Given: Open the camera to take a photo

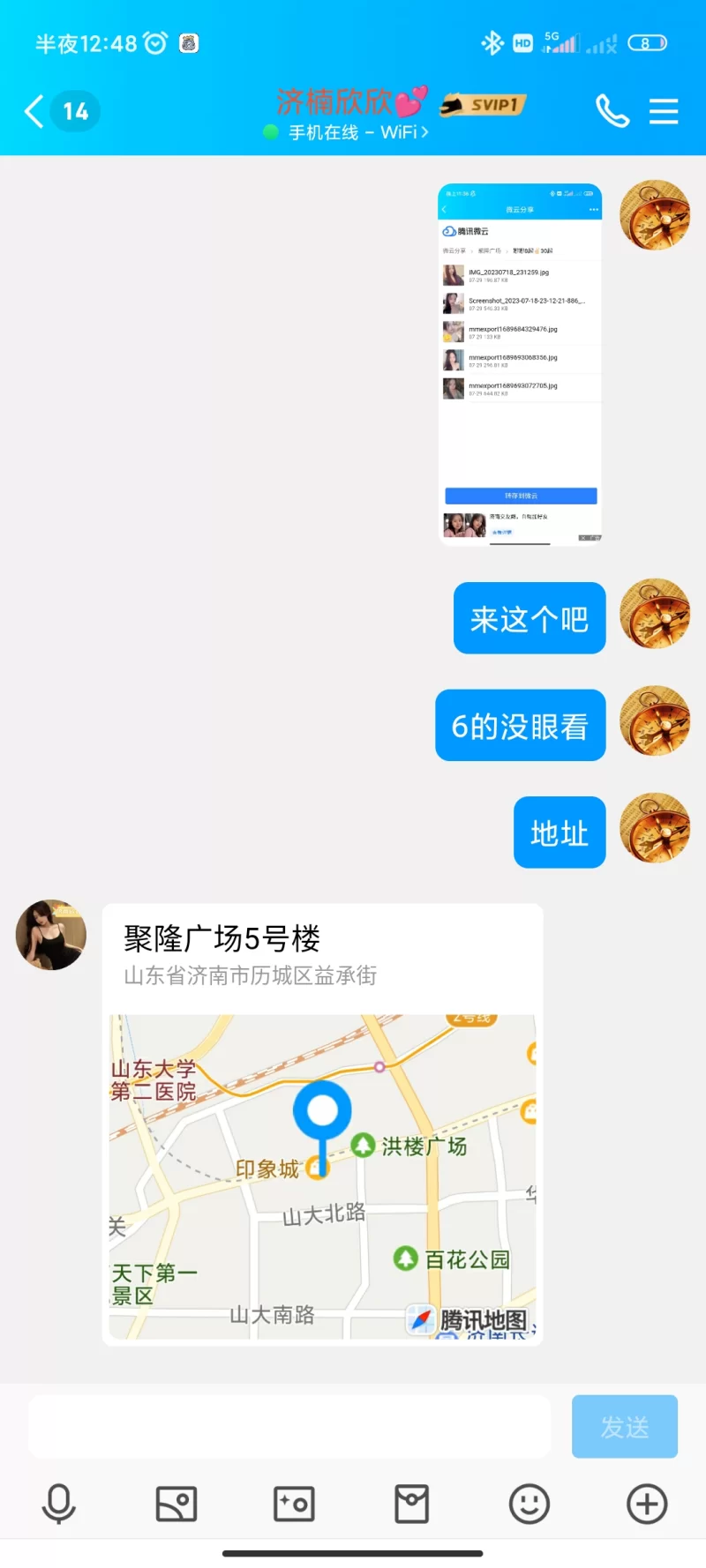Looking at the screenshot, I should point(294,1504).
